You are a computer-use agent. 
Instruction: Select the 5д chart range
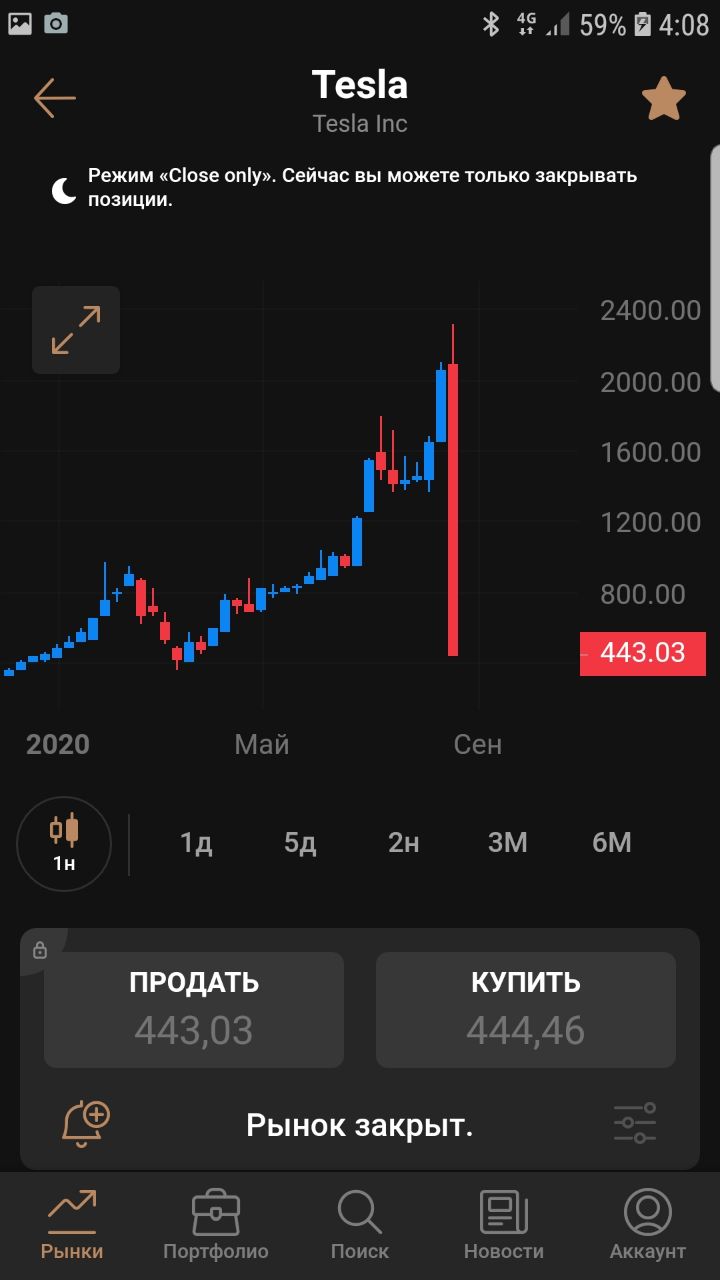coord(300,843)
